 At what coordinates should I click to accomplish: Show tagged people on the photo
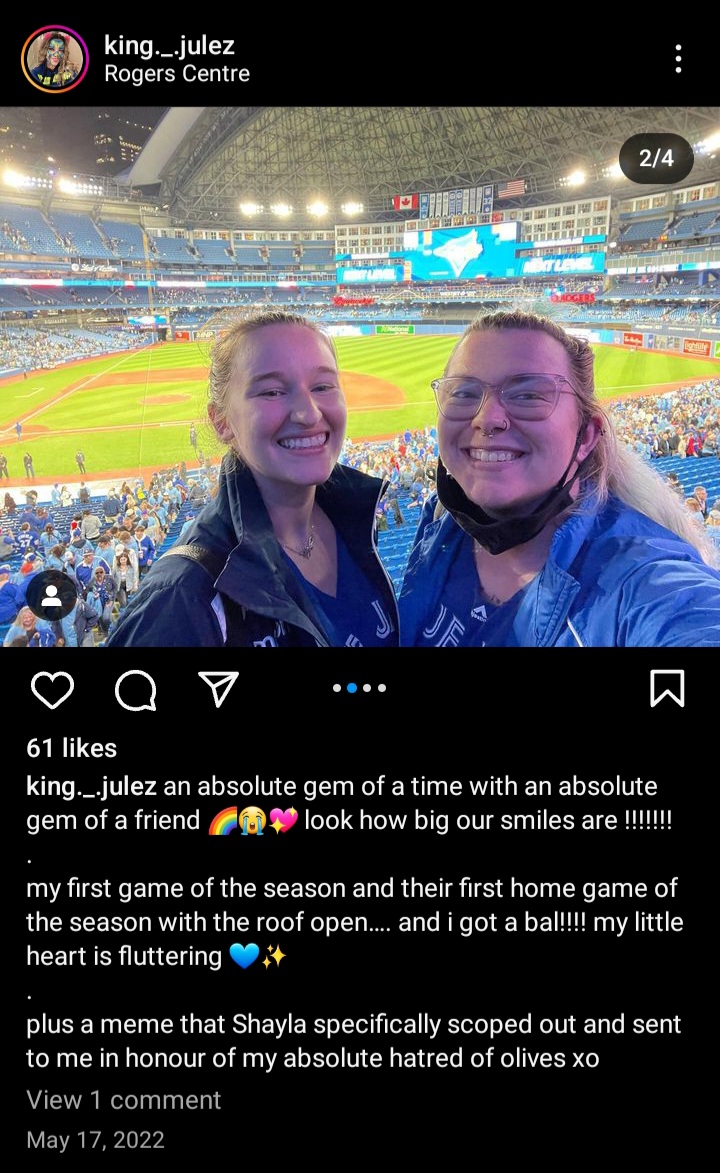point(52,596)
